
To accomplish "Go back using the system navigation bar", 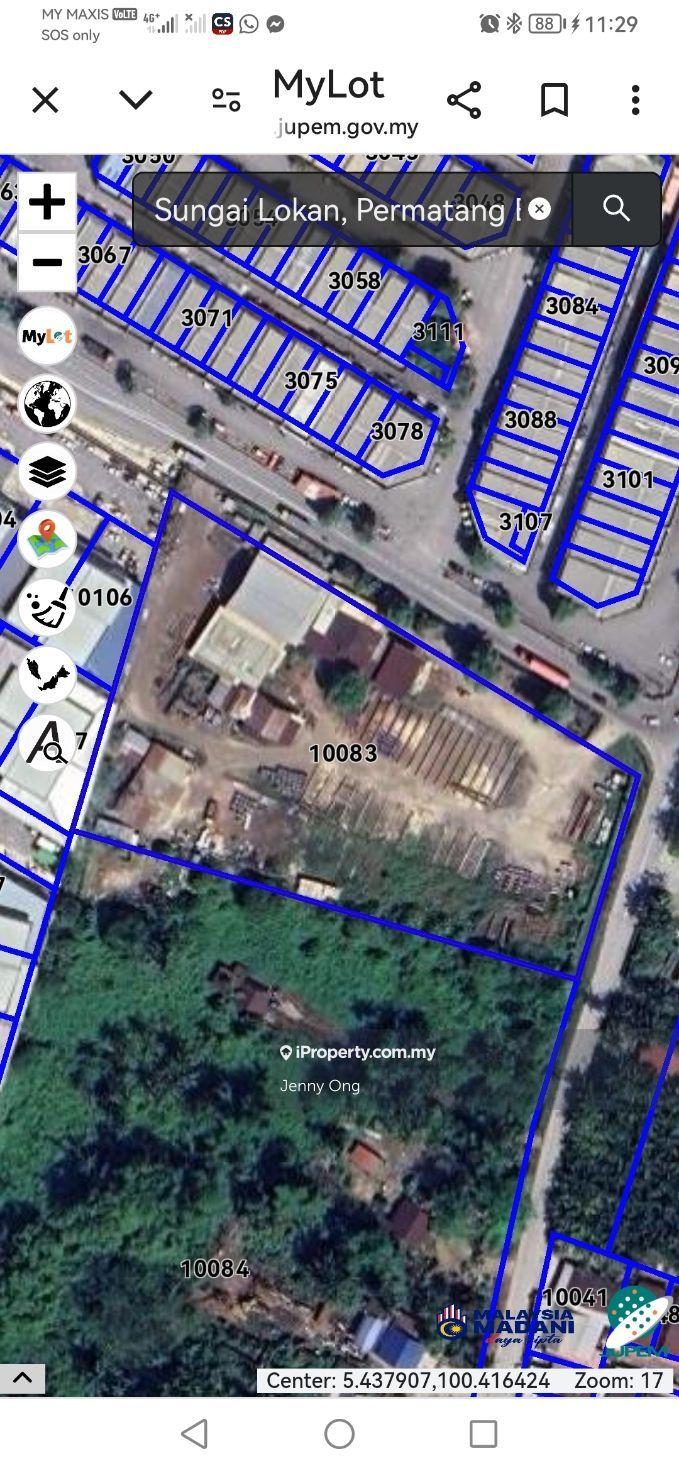I will pyautogui.click(x=195, y=1433).
